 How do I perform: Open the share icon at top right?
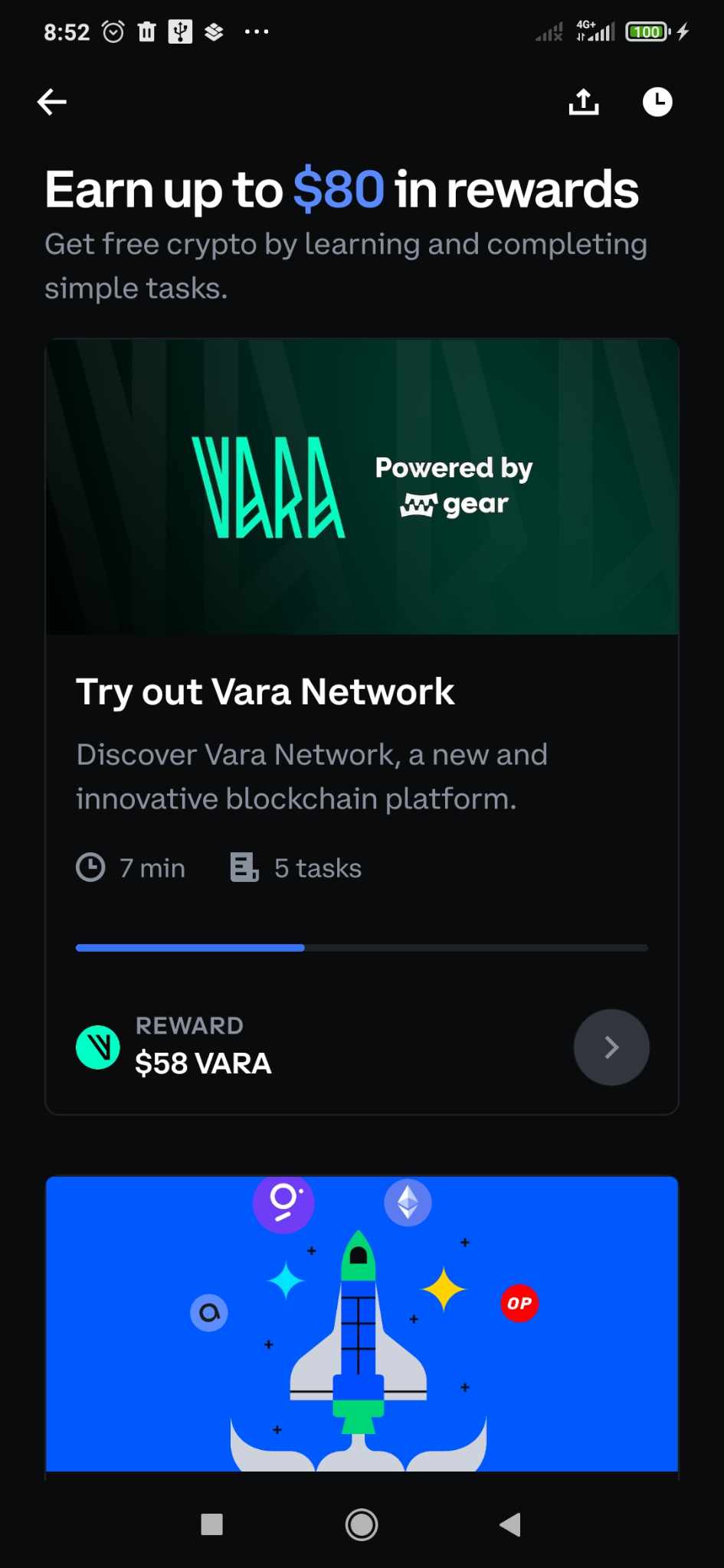(583, 101)
